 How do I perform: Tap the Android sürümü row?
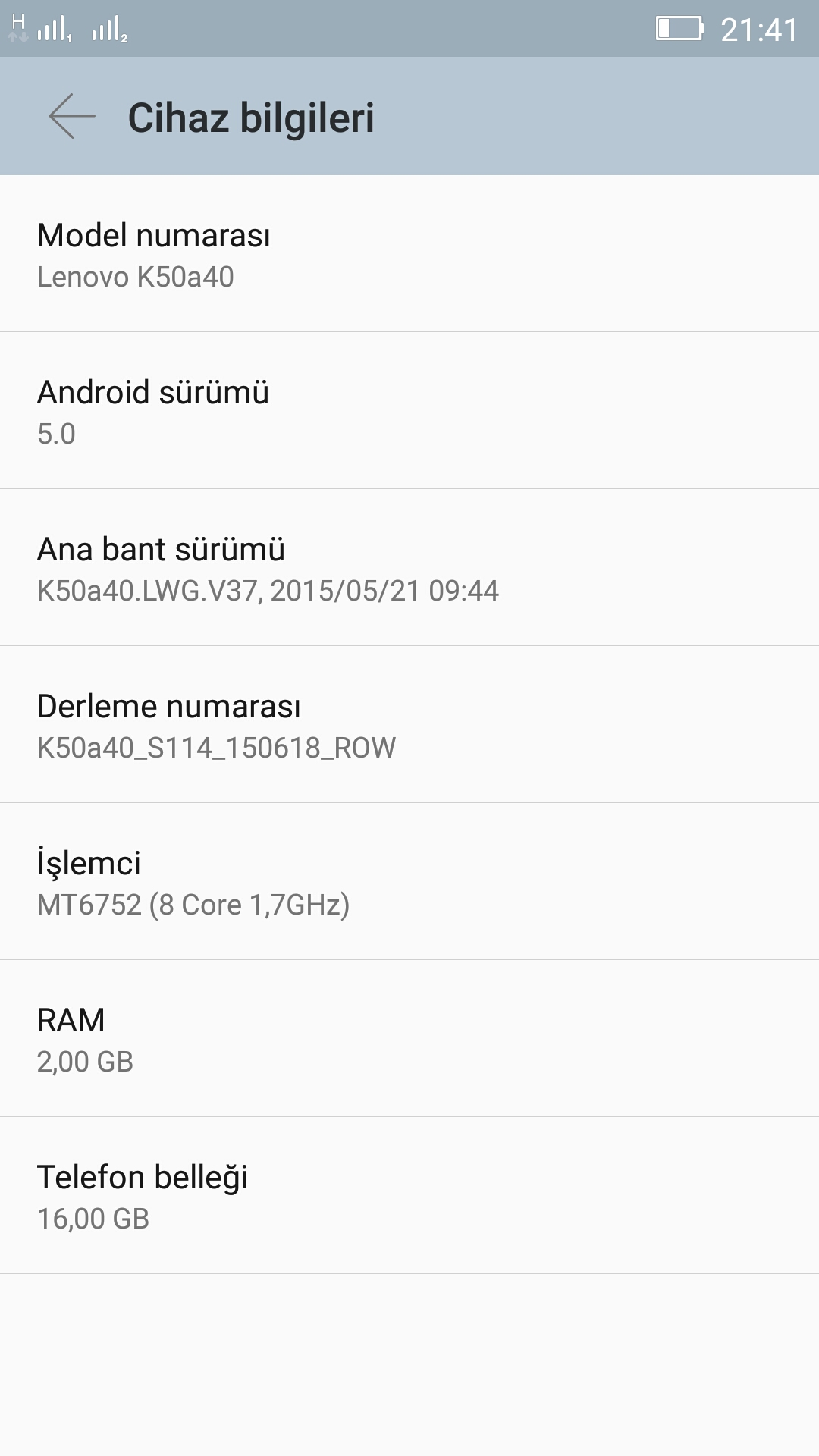click(x=409, y=410)
